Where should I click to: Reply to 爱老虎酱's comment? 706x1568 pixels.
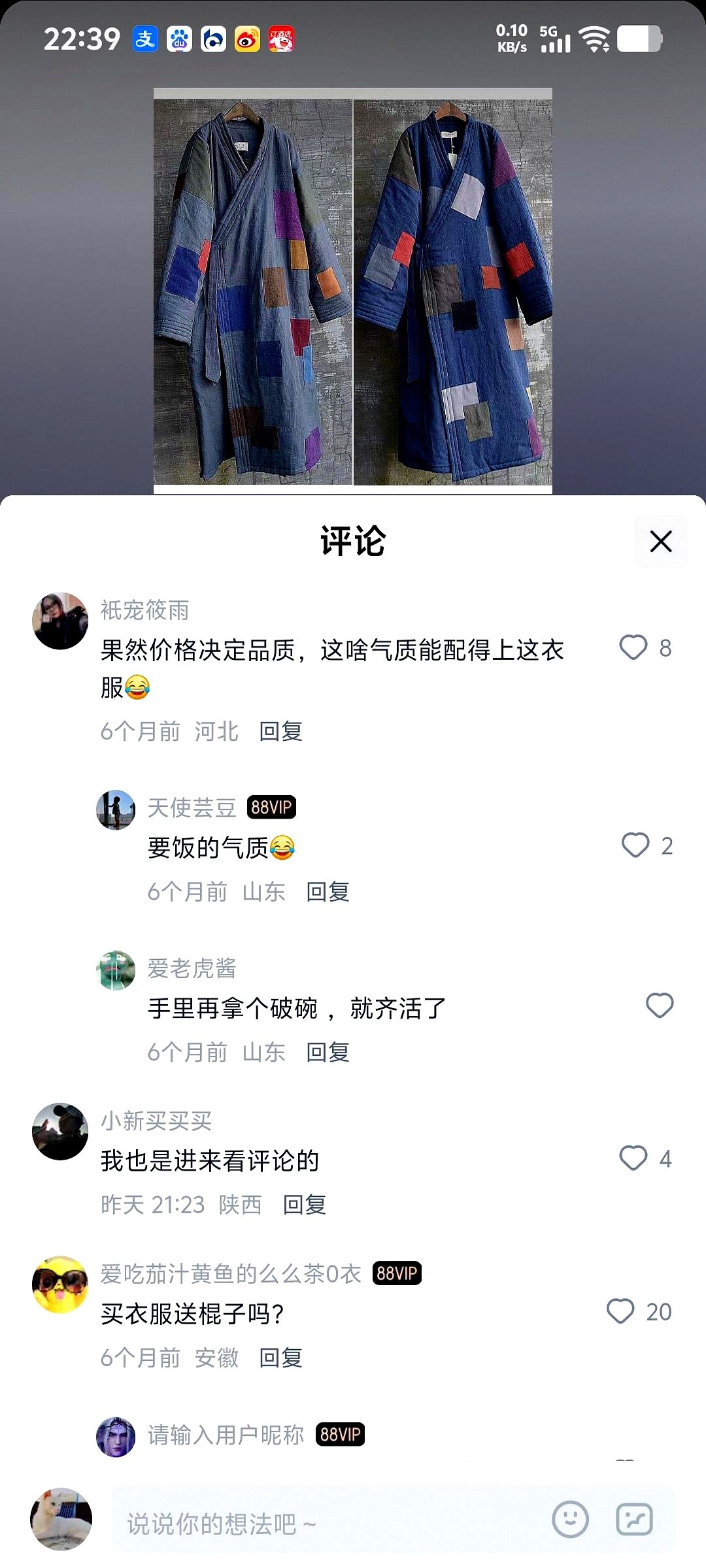point(328,1053)
